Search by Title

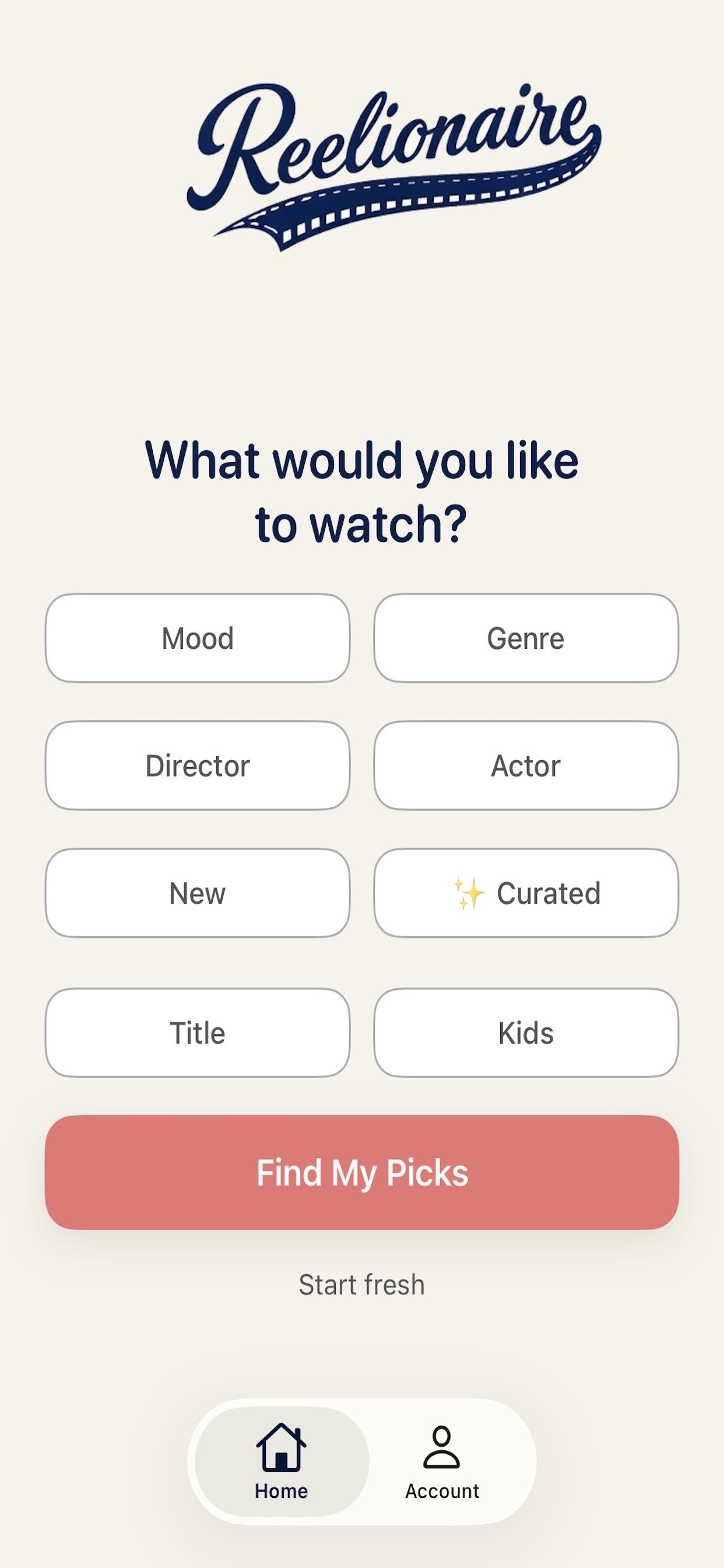198,1032
